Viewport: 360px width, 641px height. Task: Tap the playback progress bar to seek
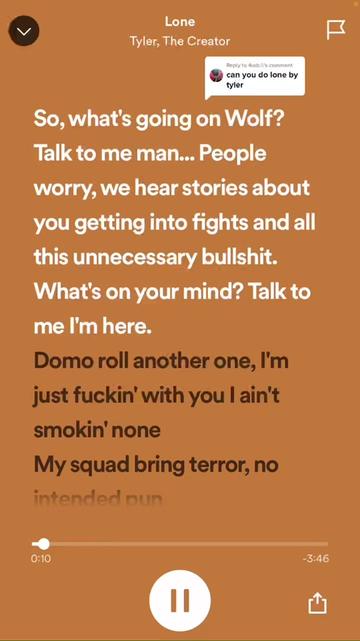pyautogui.click(x=180, y=544)
